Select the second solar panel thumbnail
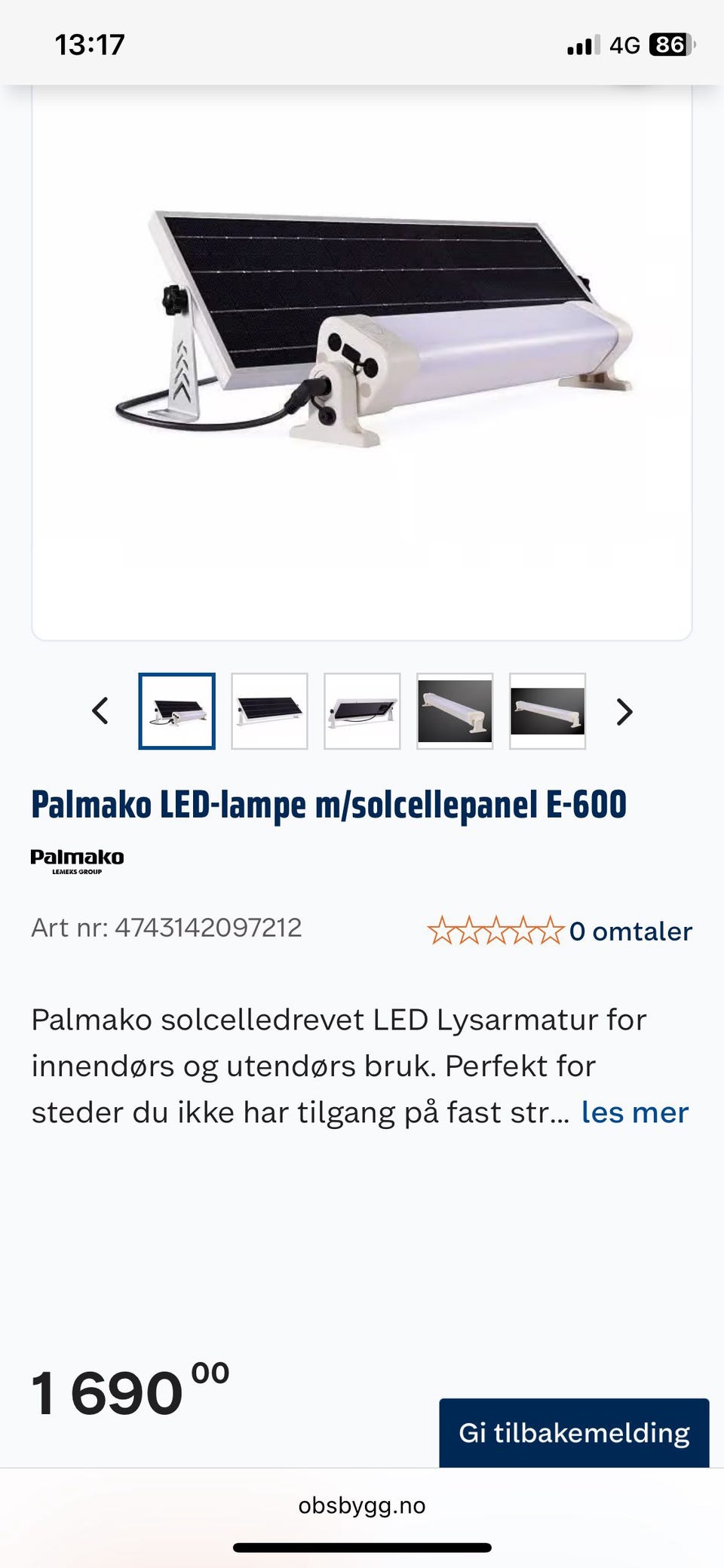 268,710
